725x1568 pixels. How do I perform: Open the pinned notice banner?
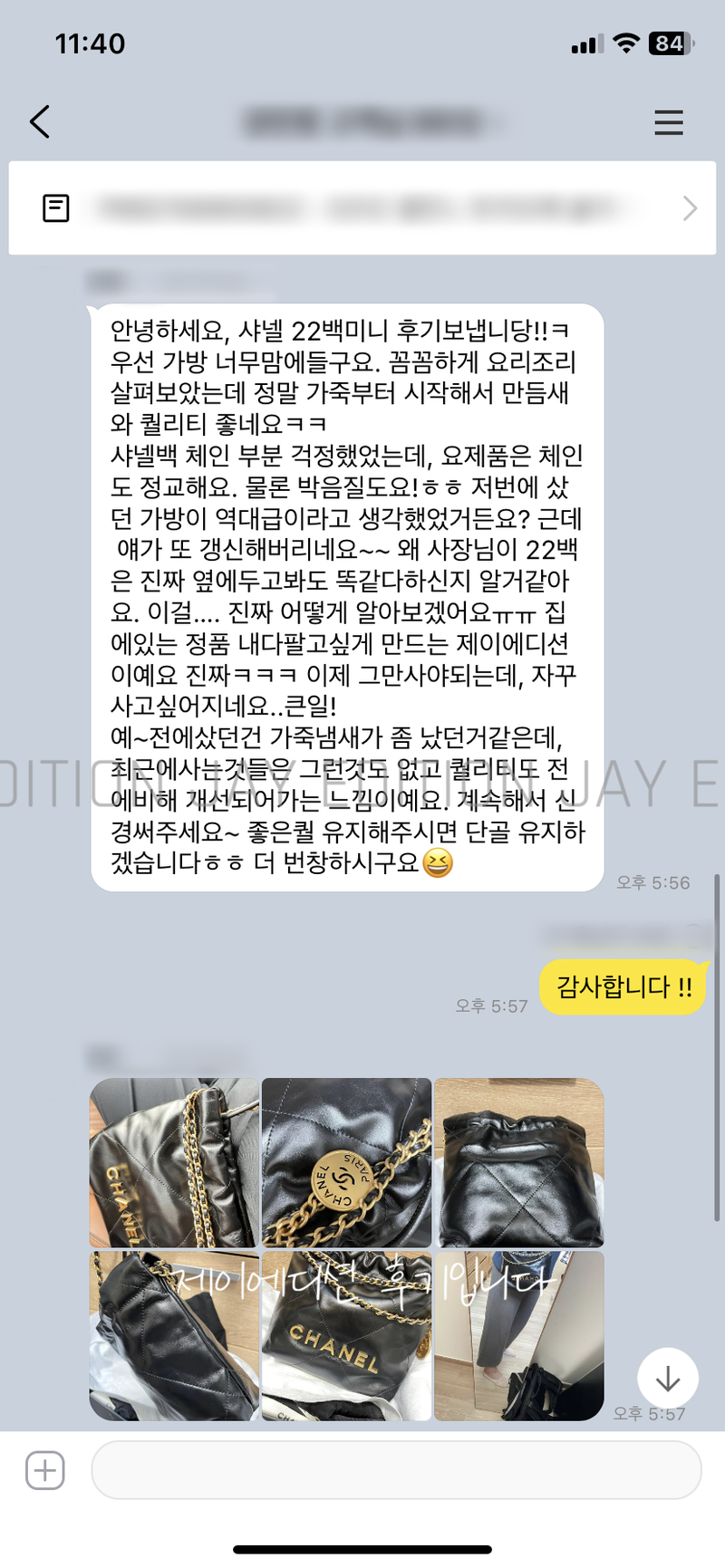pos(362,208)
